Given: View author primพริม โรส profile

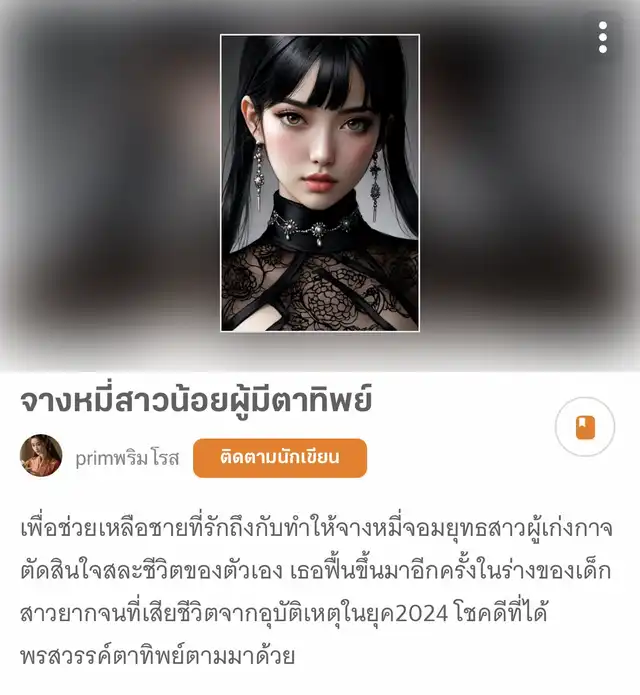Looking at the screenshot, I should point(127,459).
